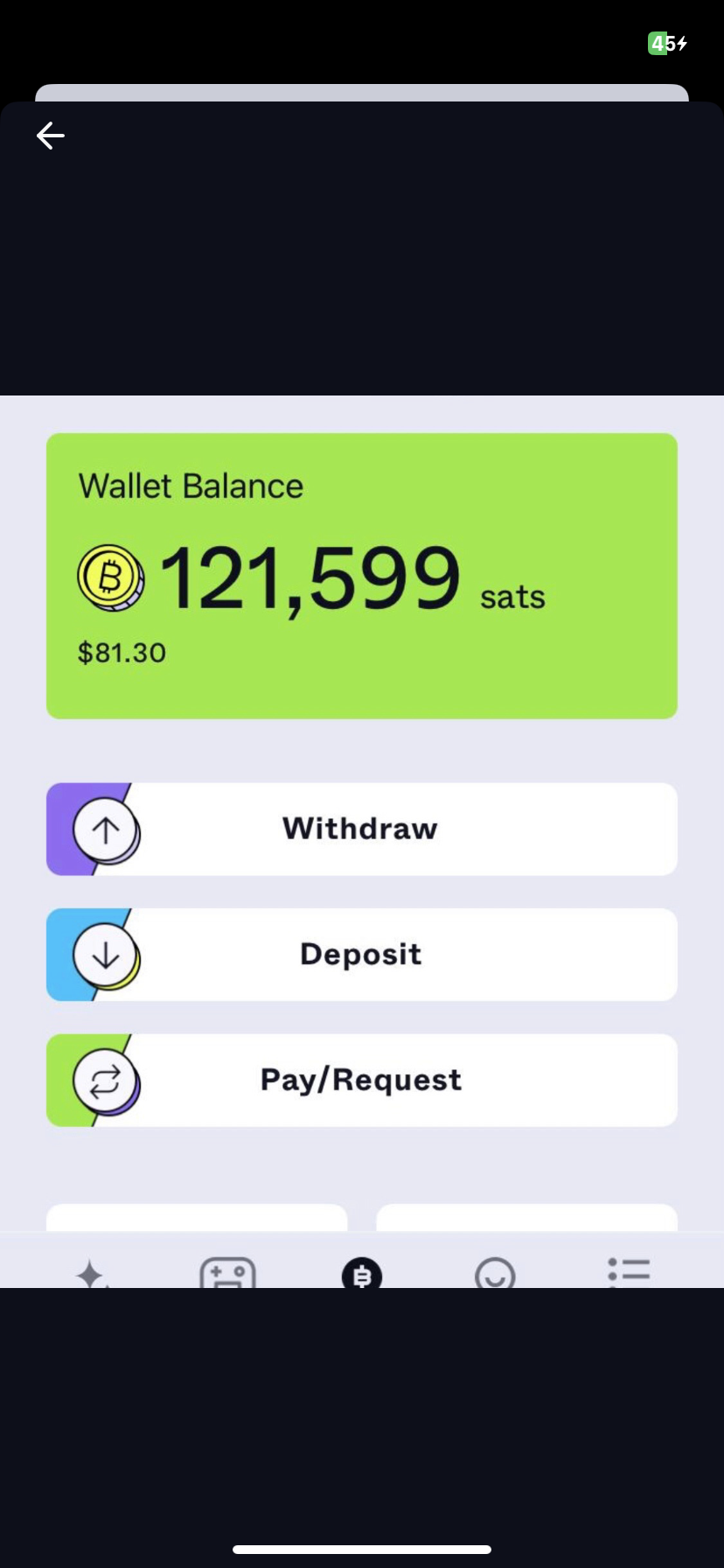724x1568 pixels.
Task: Switch to the smiley face tab
Action: pyautogui.click(x=495, y=1273)
